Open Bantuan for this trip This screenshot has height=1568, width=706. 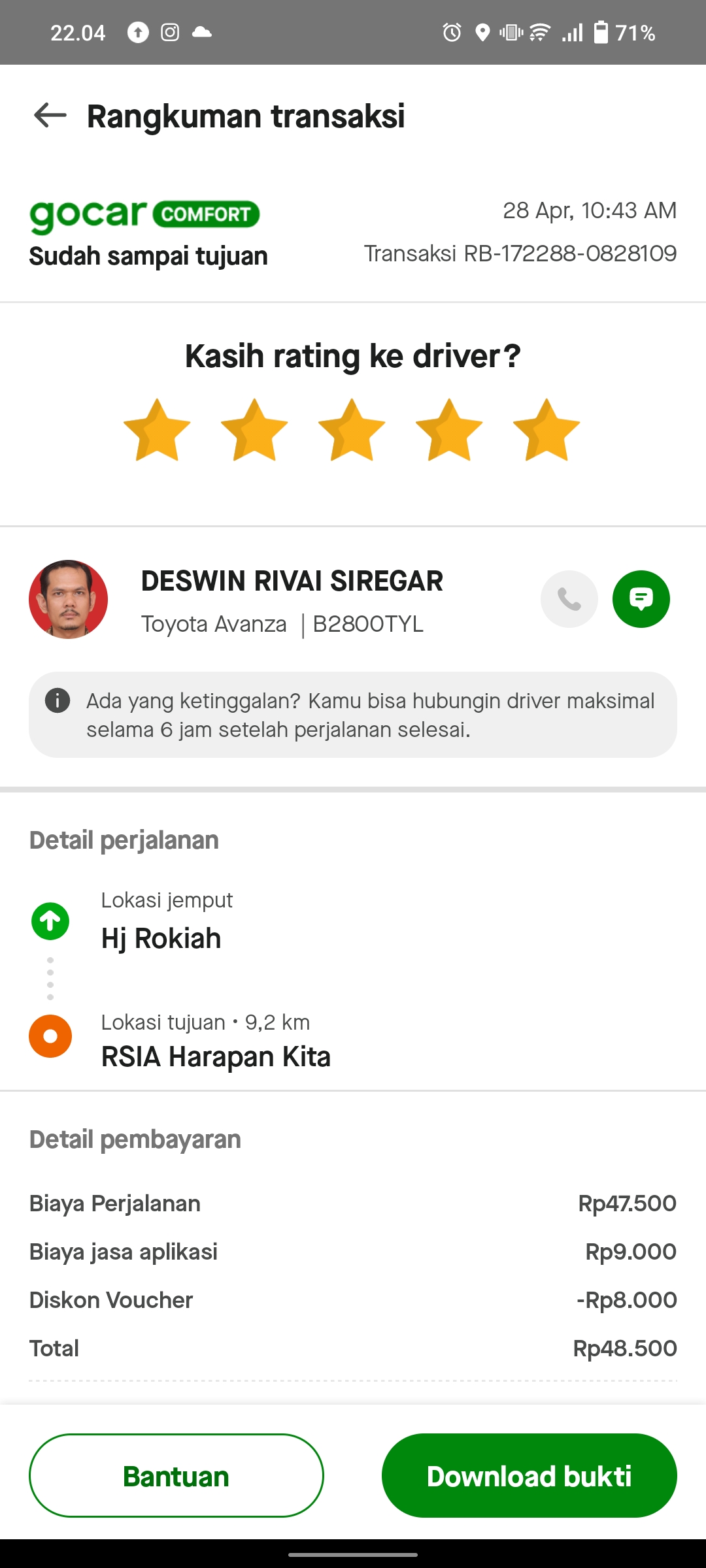tap(176, 1476)
